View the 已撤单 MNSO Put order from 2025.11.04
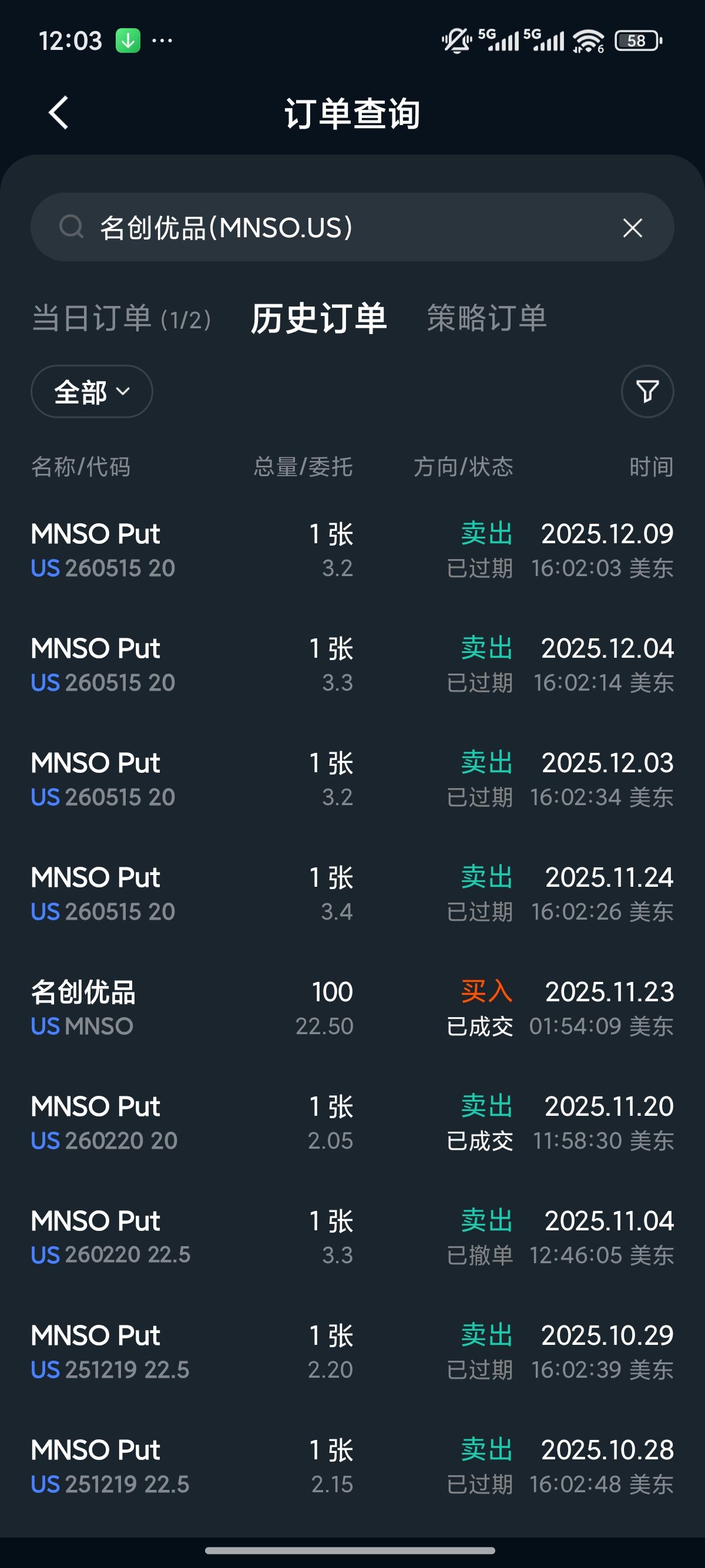This screenshot has width=705, height=1568. coord(352,1237)
